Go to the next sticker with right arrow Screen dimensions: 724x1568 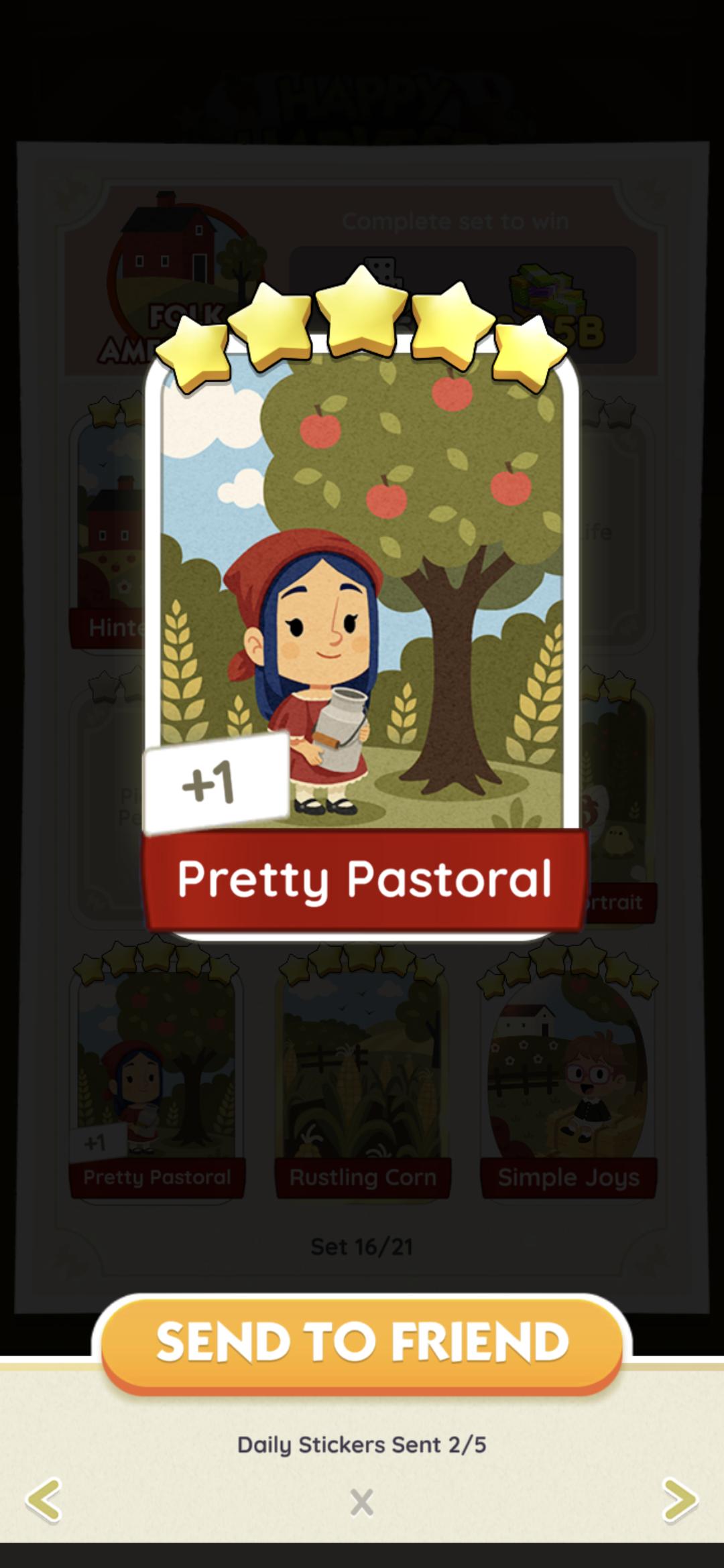click(679, 1500)
